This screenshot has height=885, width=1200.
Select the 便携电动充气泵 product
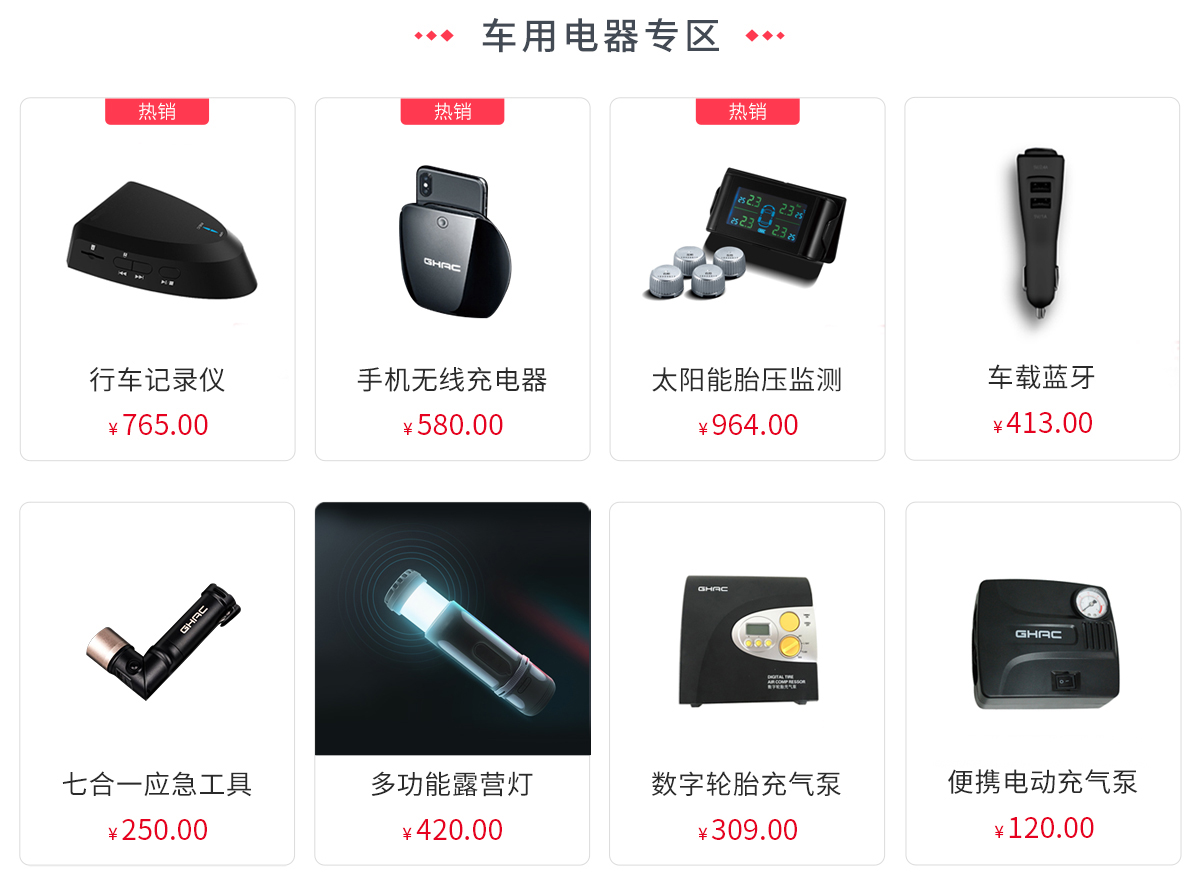tap(1042, 684)
